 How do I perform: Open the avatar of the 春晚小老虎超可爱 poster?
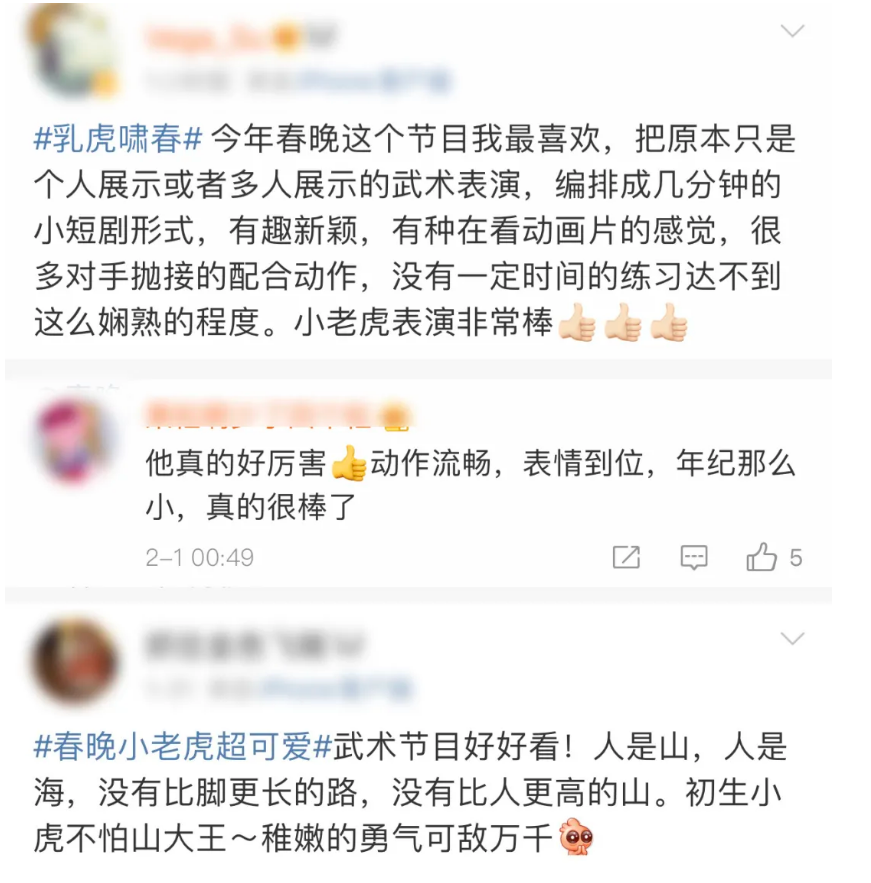74,660
